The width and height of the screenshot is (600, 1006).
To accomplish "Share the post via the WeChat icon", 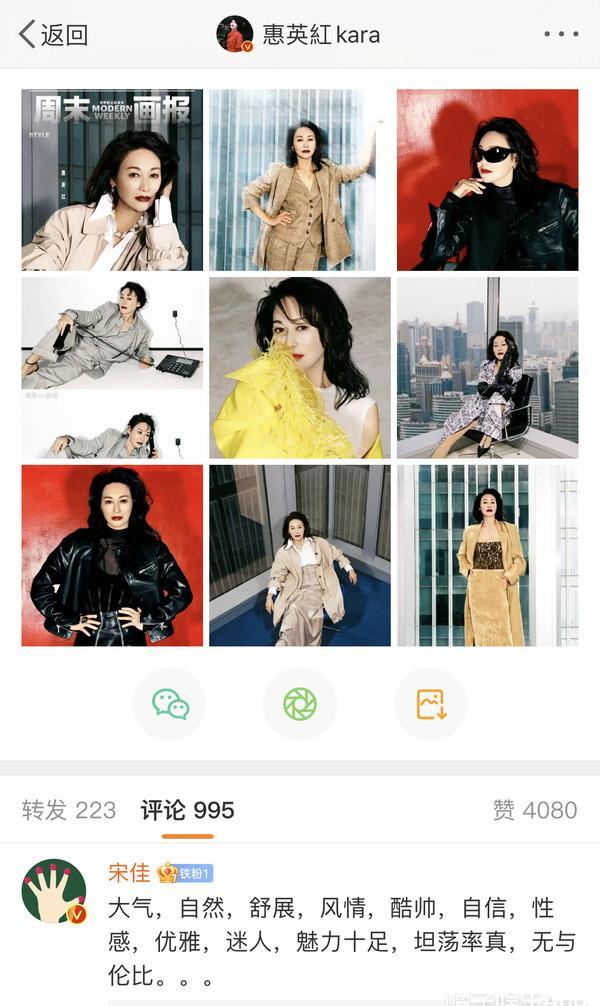I will (x=170, y=704).
